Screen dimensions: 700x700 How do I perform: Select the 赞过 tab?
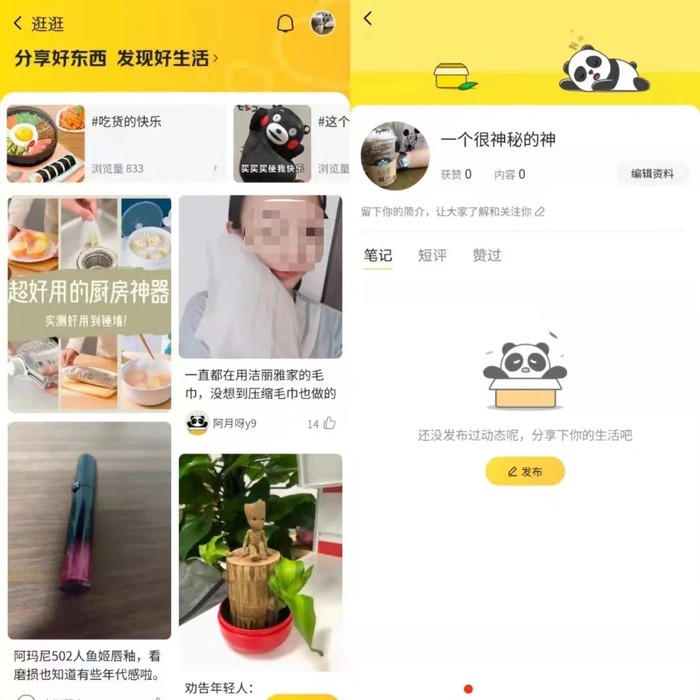[x=487, y=256]
